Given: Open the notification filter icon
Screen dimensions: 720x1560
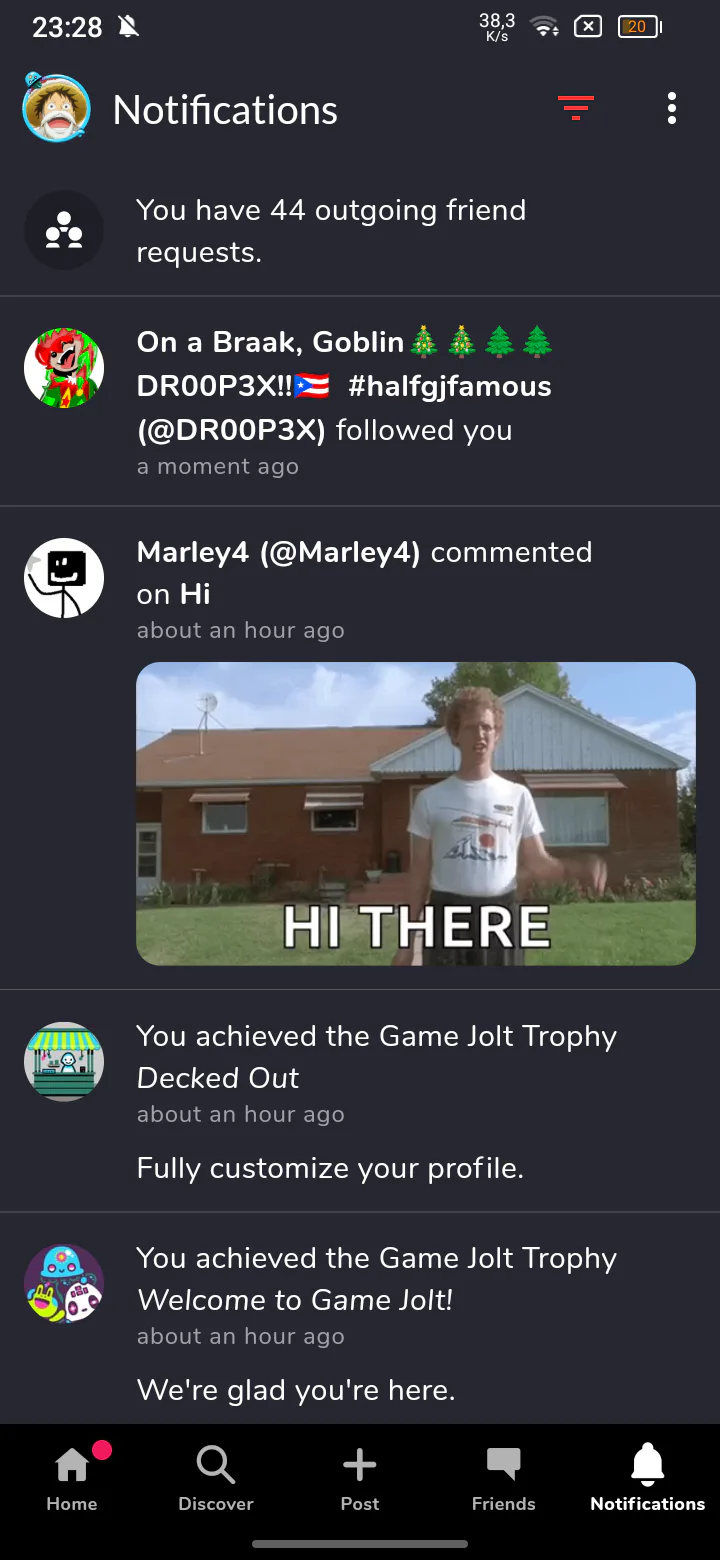Looking at the screenshot, I should tap(575, 108).
